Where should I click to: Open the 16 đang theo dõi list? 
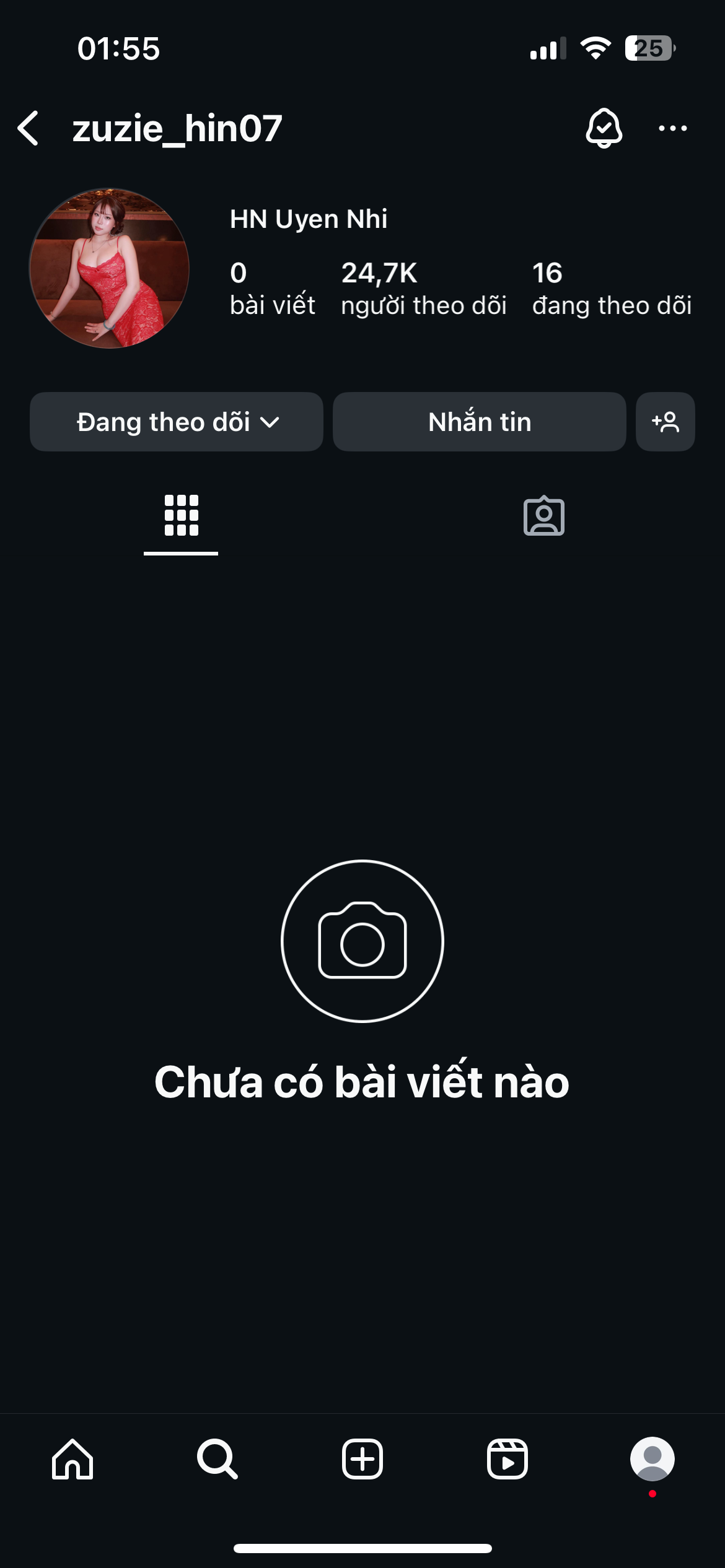pyautogui.click(x=611, y=289)
